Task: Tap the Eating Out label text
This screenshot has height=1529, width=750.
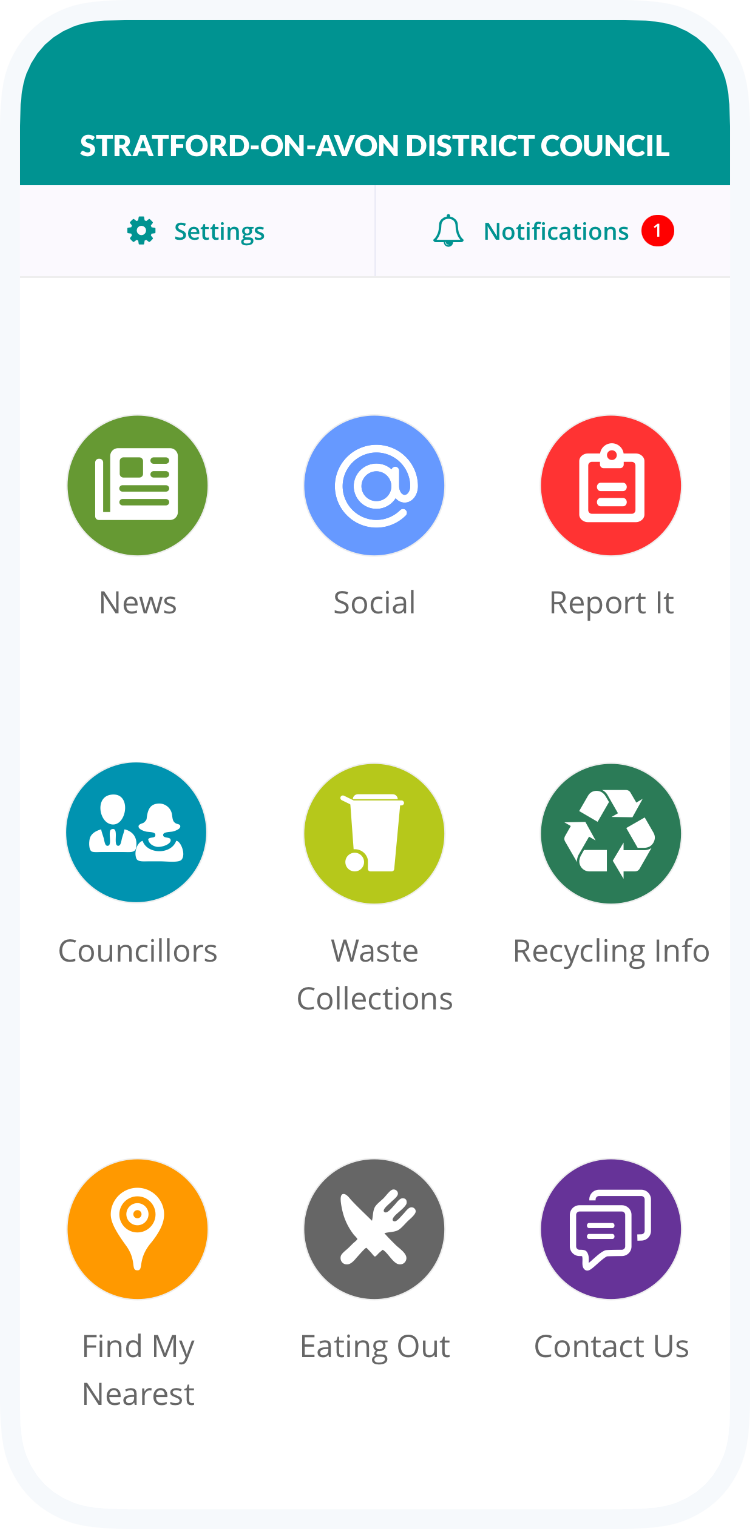Action: pos(374,1346)
